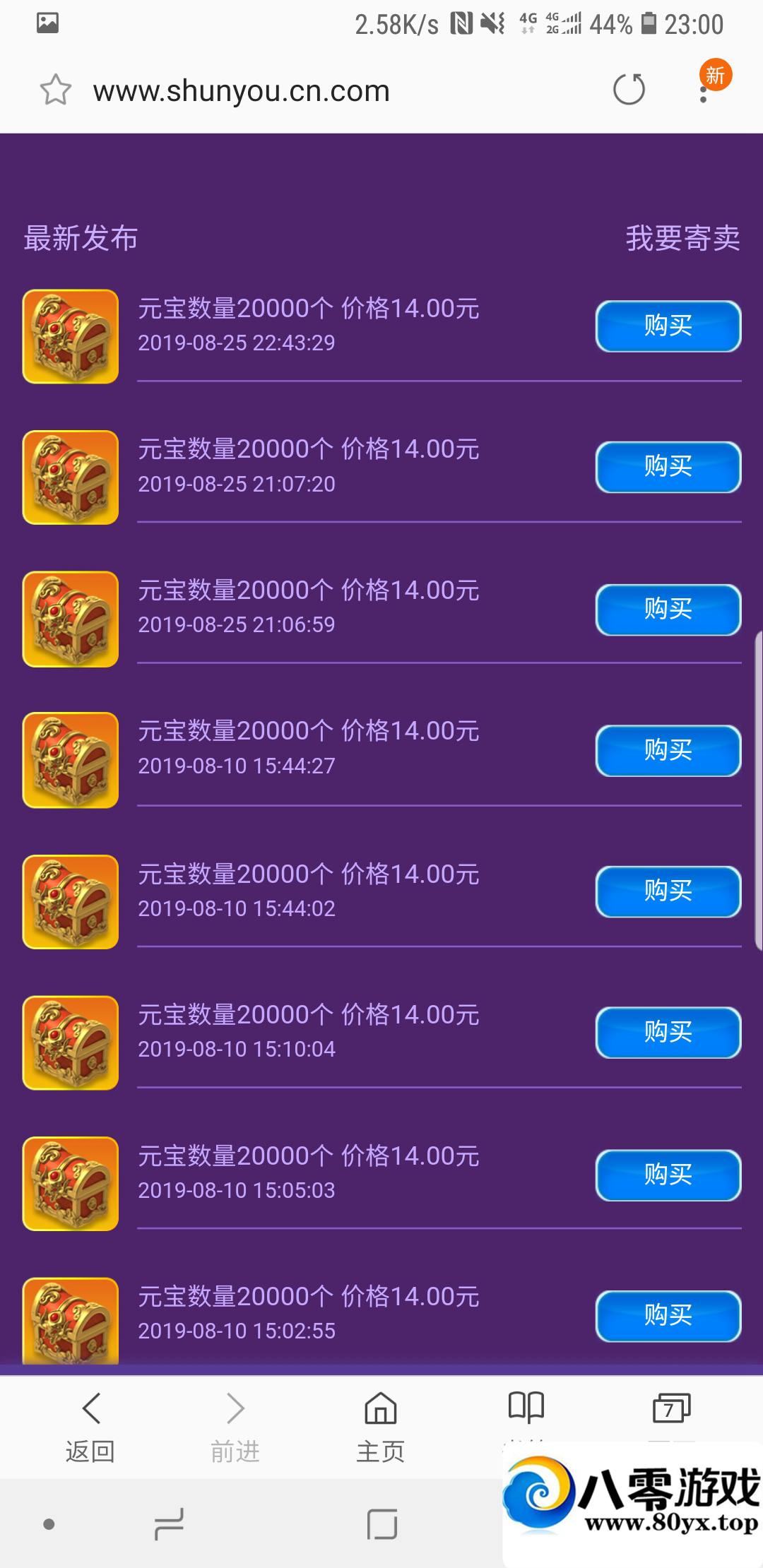
Task: Open the tab switcher showing 7
Action: [x=670, y=1409]
